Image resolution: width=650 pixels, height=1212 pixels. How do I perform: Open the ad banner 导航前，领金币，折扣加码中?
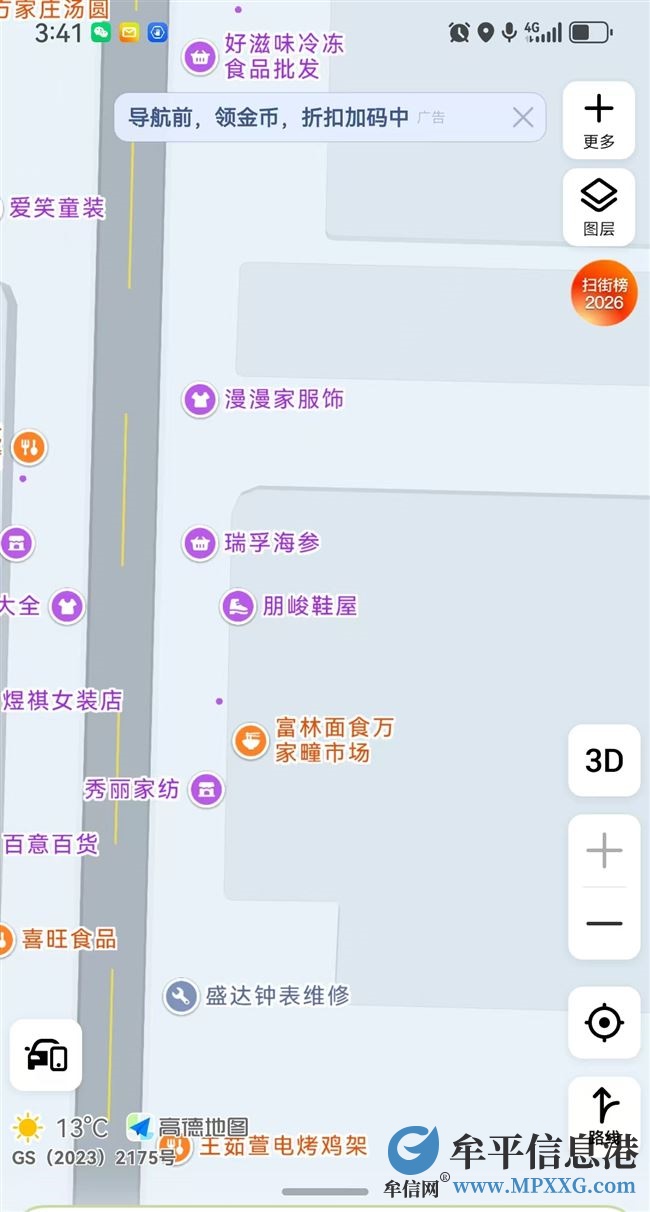point(270,118)
